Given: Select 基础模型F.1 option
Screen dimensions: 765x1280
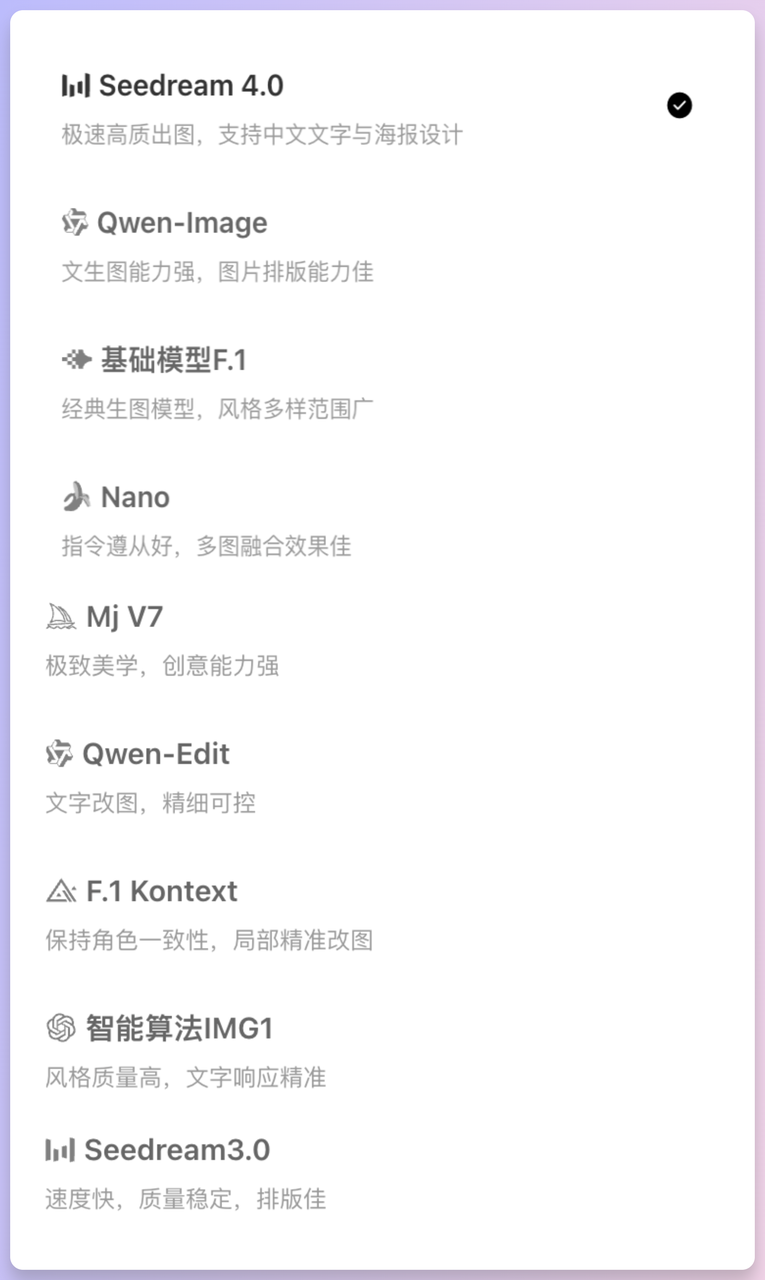Looking at the screenshot, I should coord(172,360).
